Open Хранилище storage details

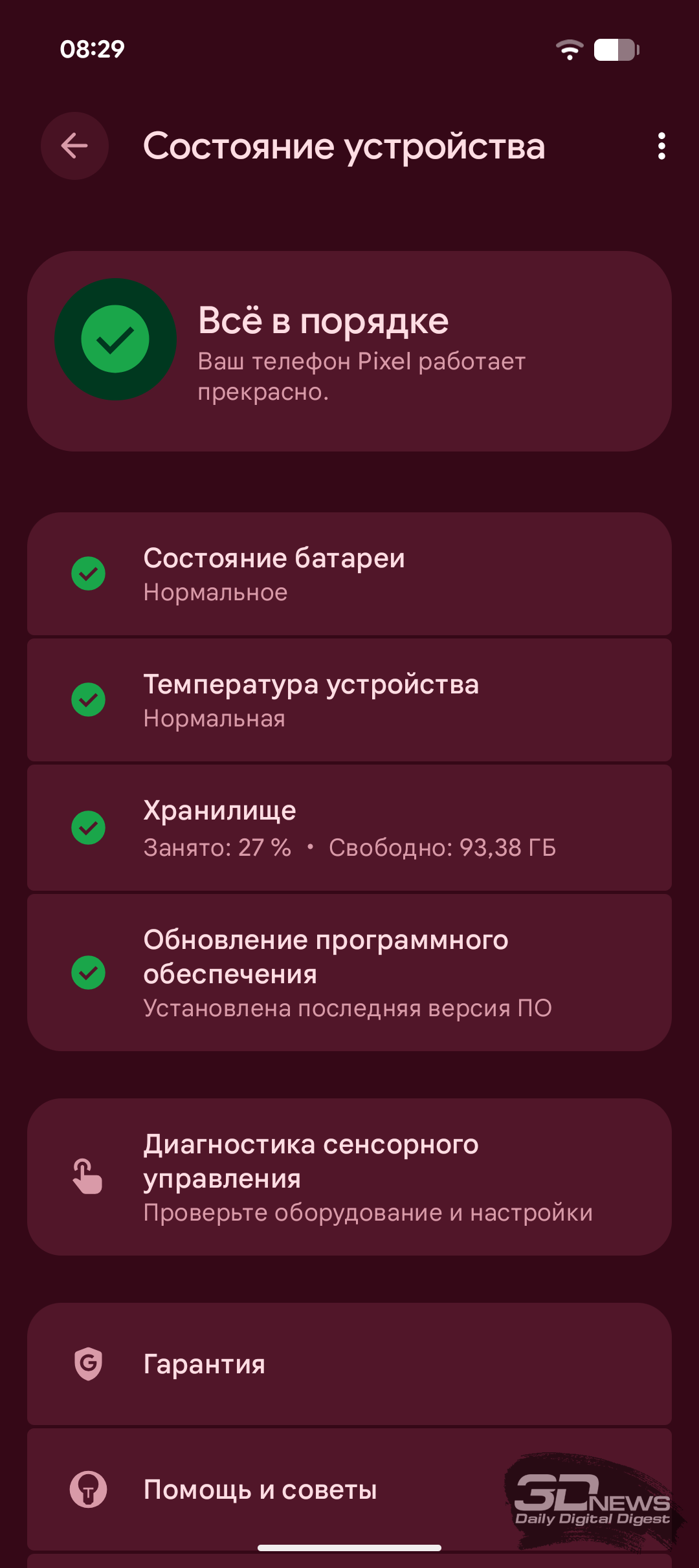tap(349, 828)
